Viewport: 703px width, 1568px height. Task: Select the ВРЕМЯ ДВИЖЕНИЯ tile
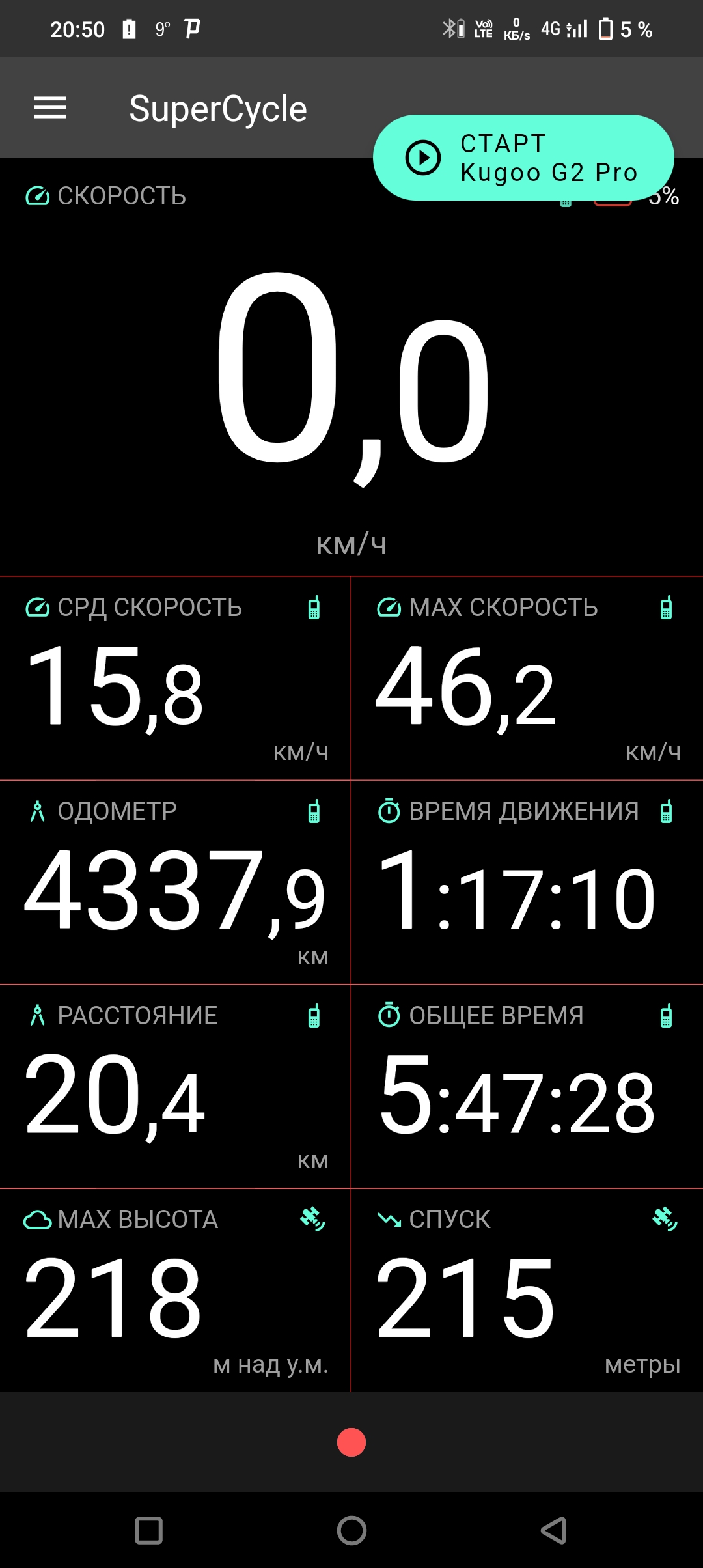click(x=527, y=882)
